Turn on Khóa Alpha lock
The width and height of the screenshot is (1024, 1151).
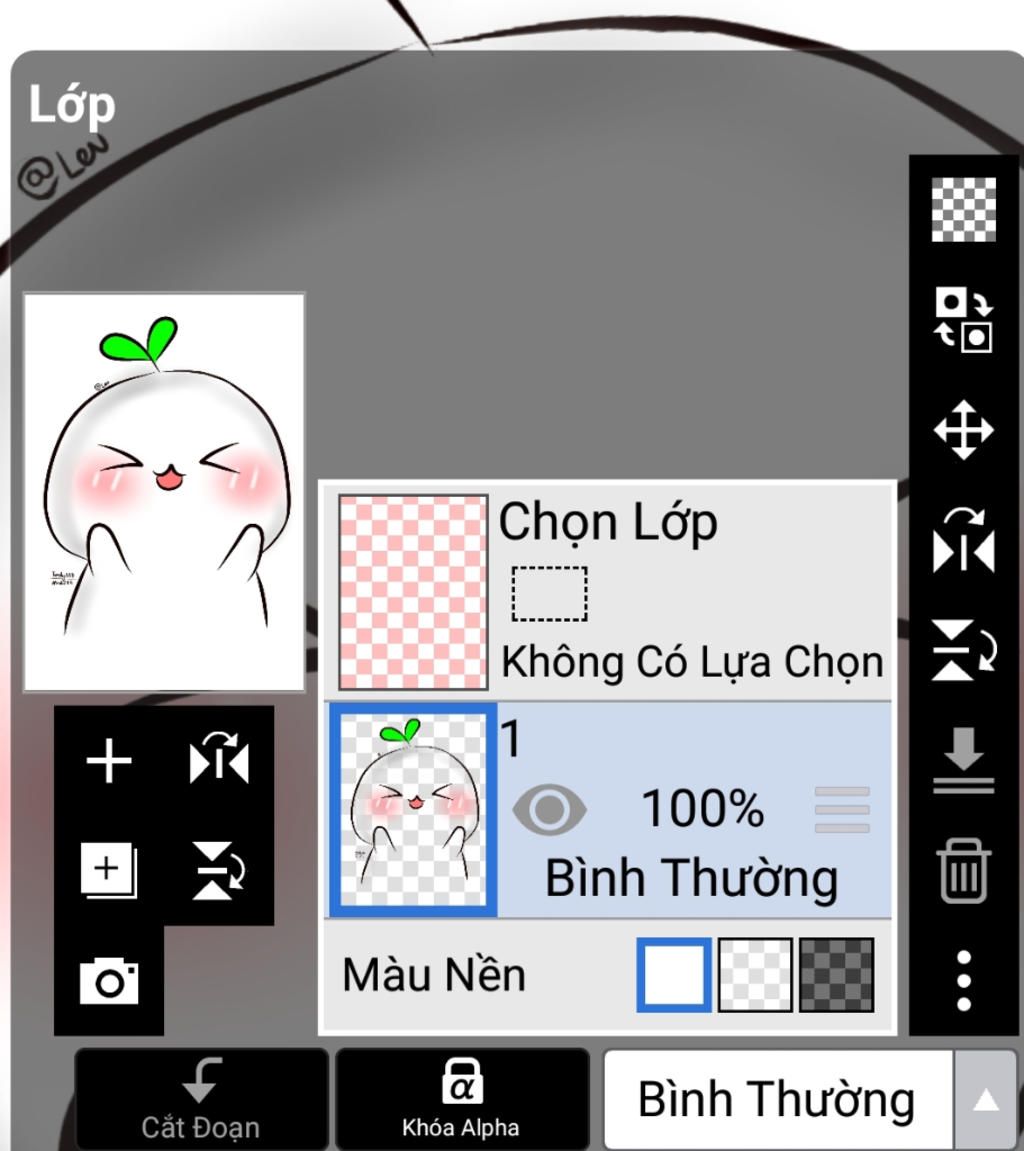coord(461,1100)
